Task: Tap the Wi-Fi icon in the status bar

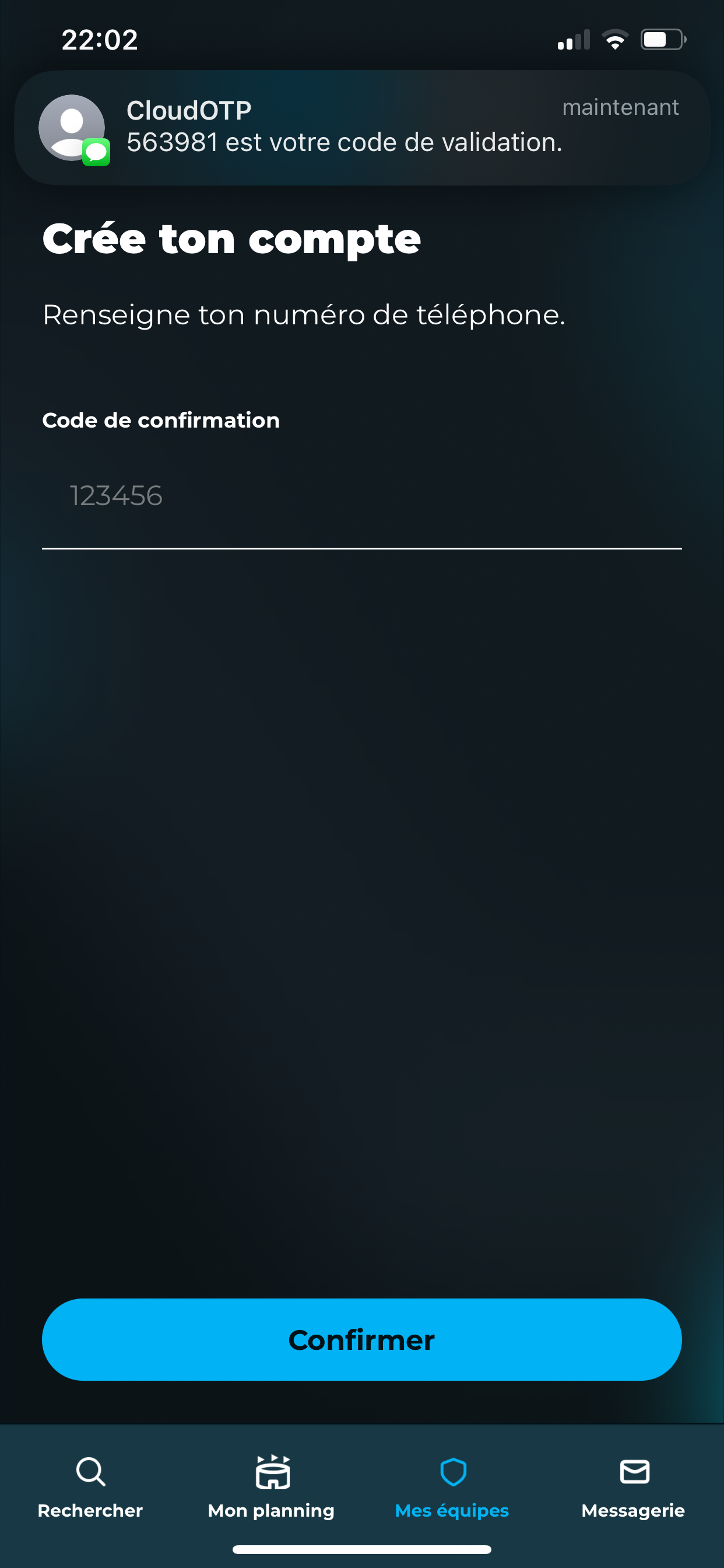Action: pos(616,39)
